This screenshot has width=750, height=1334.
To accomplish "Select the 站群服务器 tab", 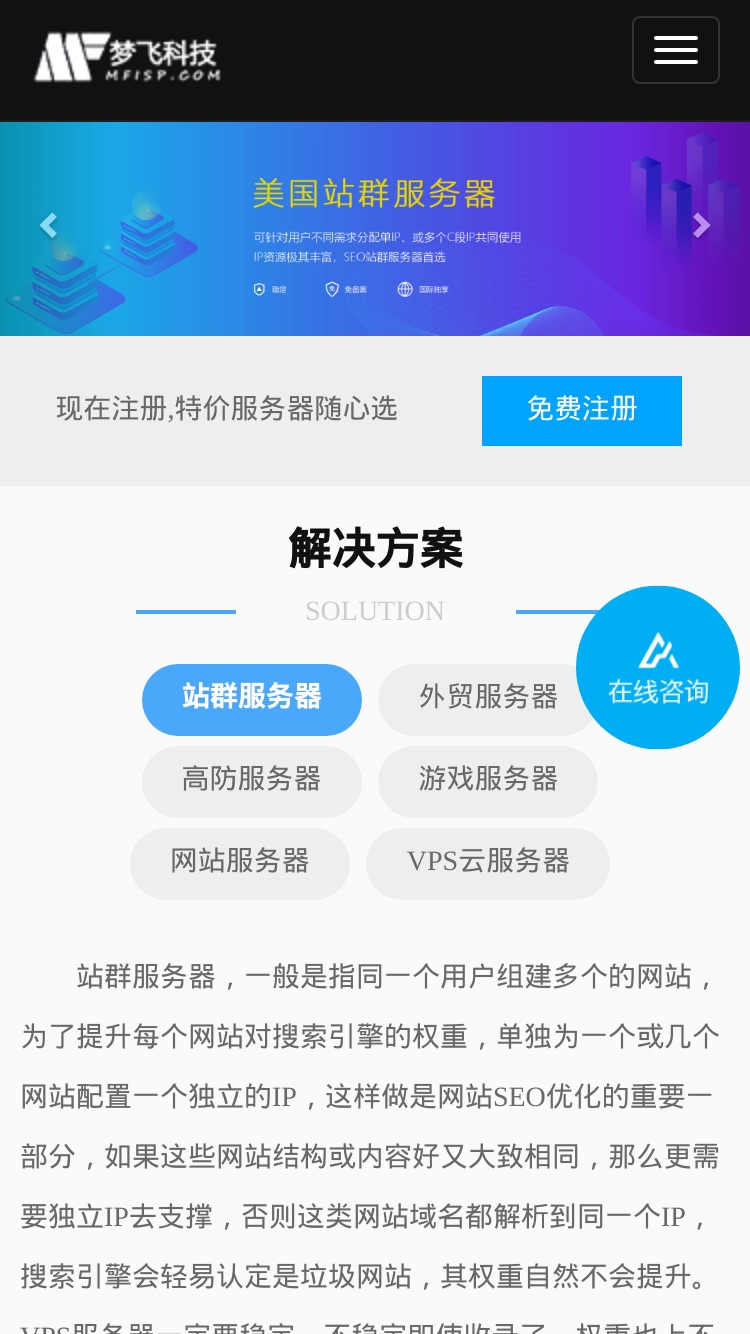I will [x=252, y=699].
